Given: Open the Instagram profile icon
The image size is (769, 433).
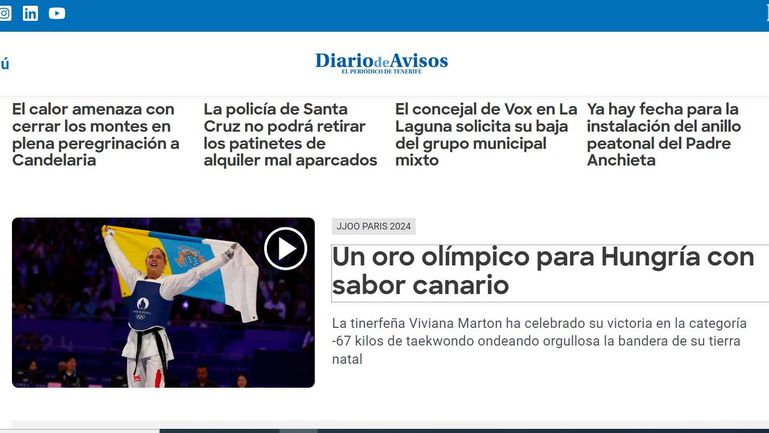Looking at the screenshot, I should (4, 13).
